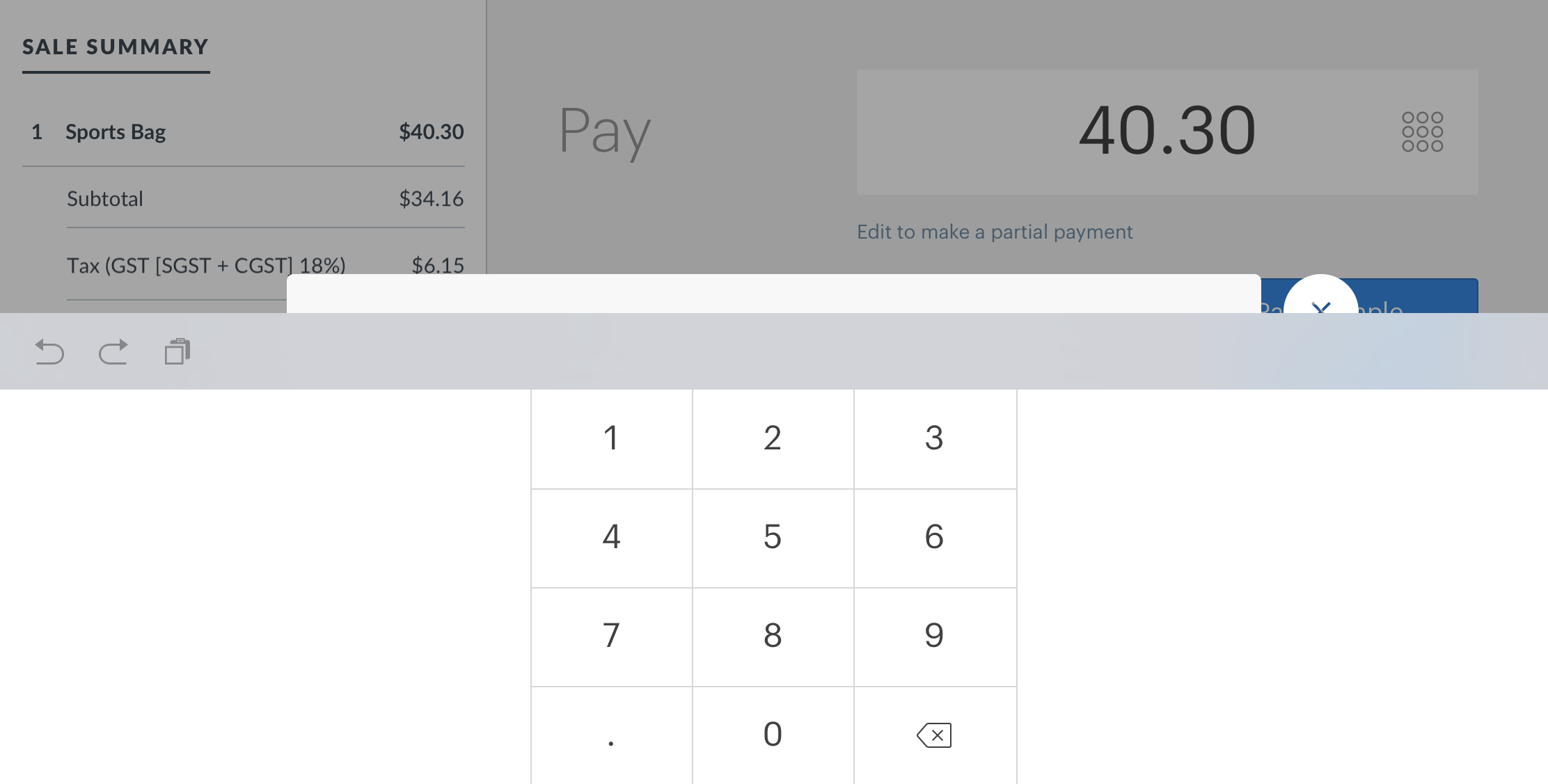Tap the paste clipboard icon
Screen dimensions: 1548x784
tap(177, 352)
